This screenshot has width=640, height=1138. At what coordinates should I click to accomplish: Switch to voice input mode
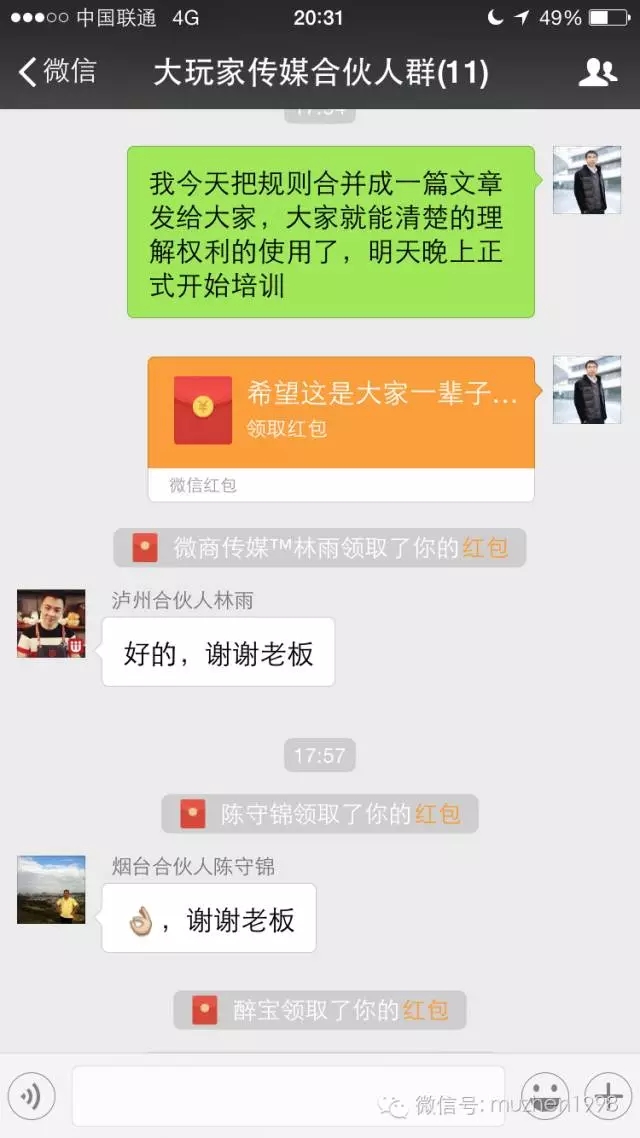[31, 1096]
